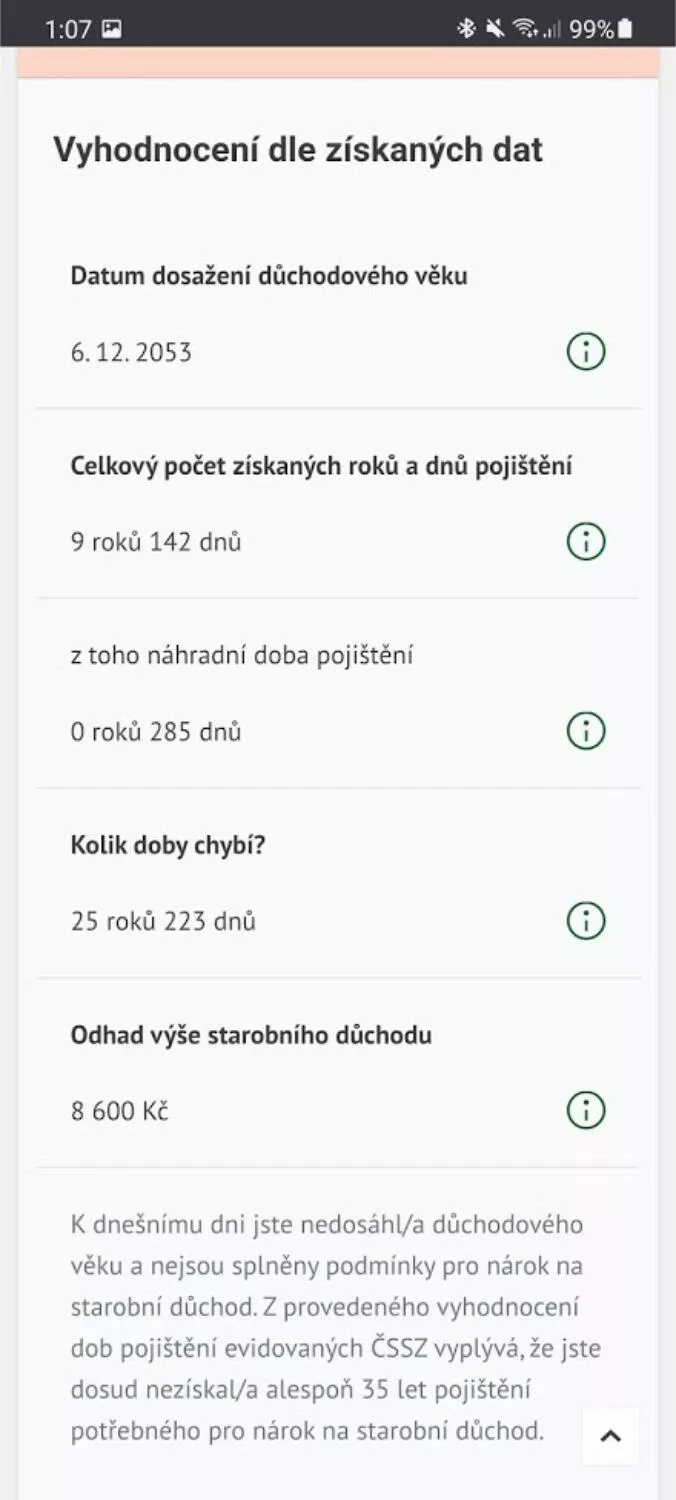Screen dimensions: 676x1500
Task: Jump back to top with arrow button
Action: coord(610,1436)
